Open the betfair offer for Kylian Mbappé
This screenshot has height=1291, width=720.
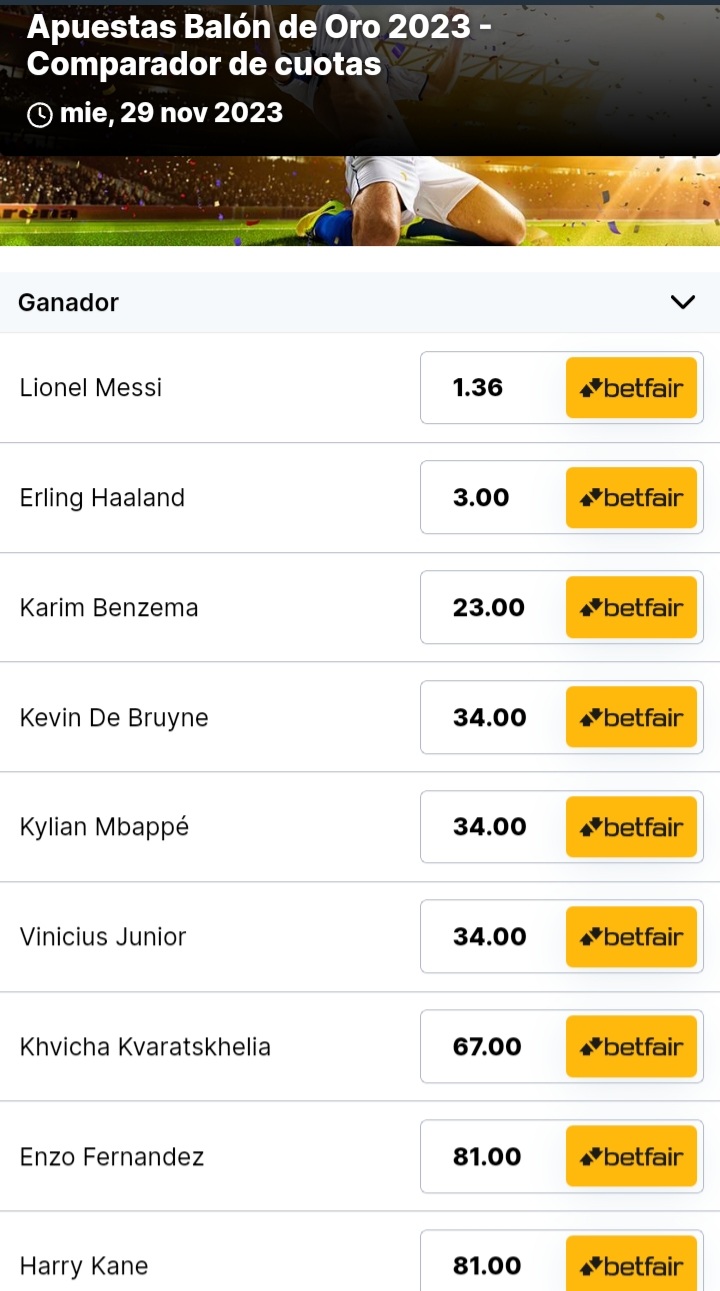[x=631, y=827]
